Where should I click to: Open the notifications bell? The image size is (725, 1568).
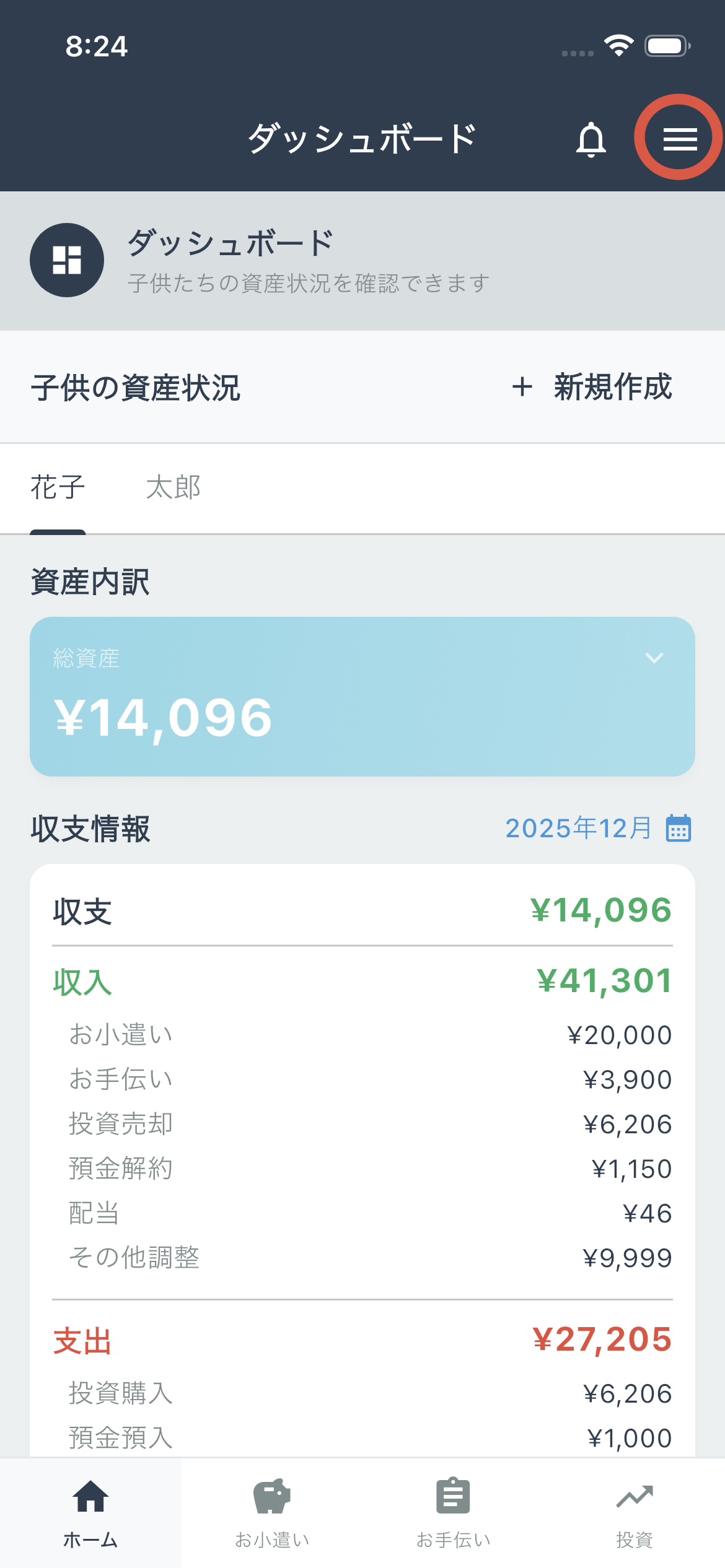[591, 139]
